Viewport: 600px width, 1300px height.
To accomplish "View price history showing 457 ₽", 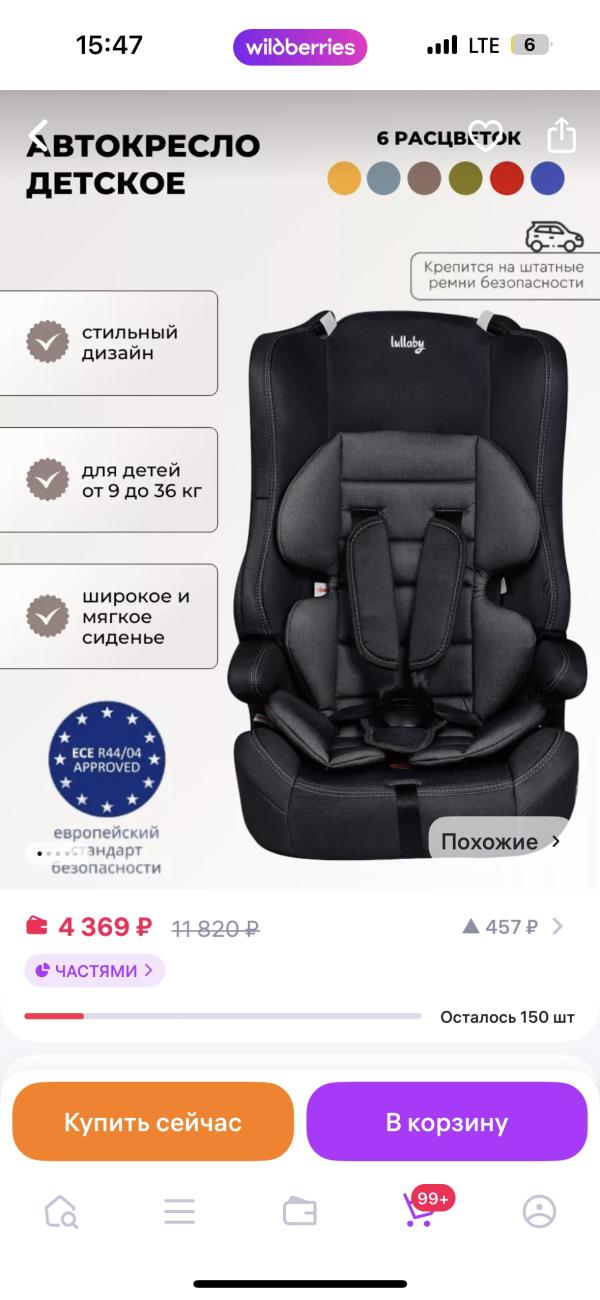I will 512,927.
